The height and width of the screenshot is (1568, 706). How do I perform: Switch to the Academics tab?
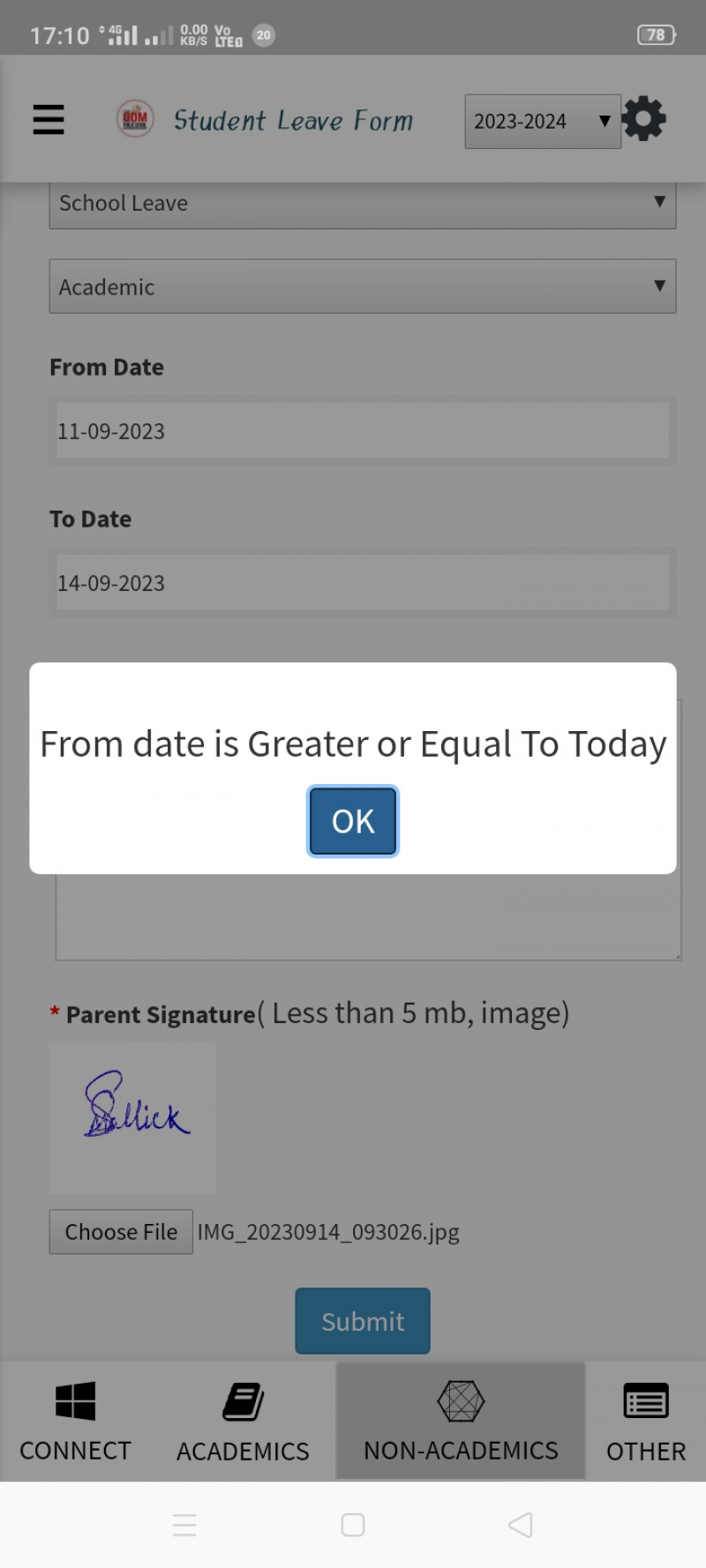point(243,1422)
